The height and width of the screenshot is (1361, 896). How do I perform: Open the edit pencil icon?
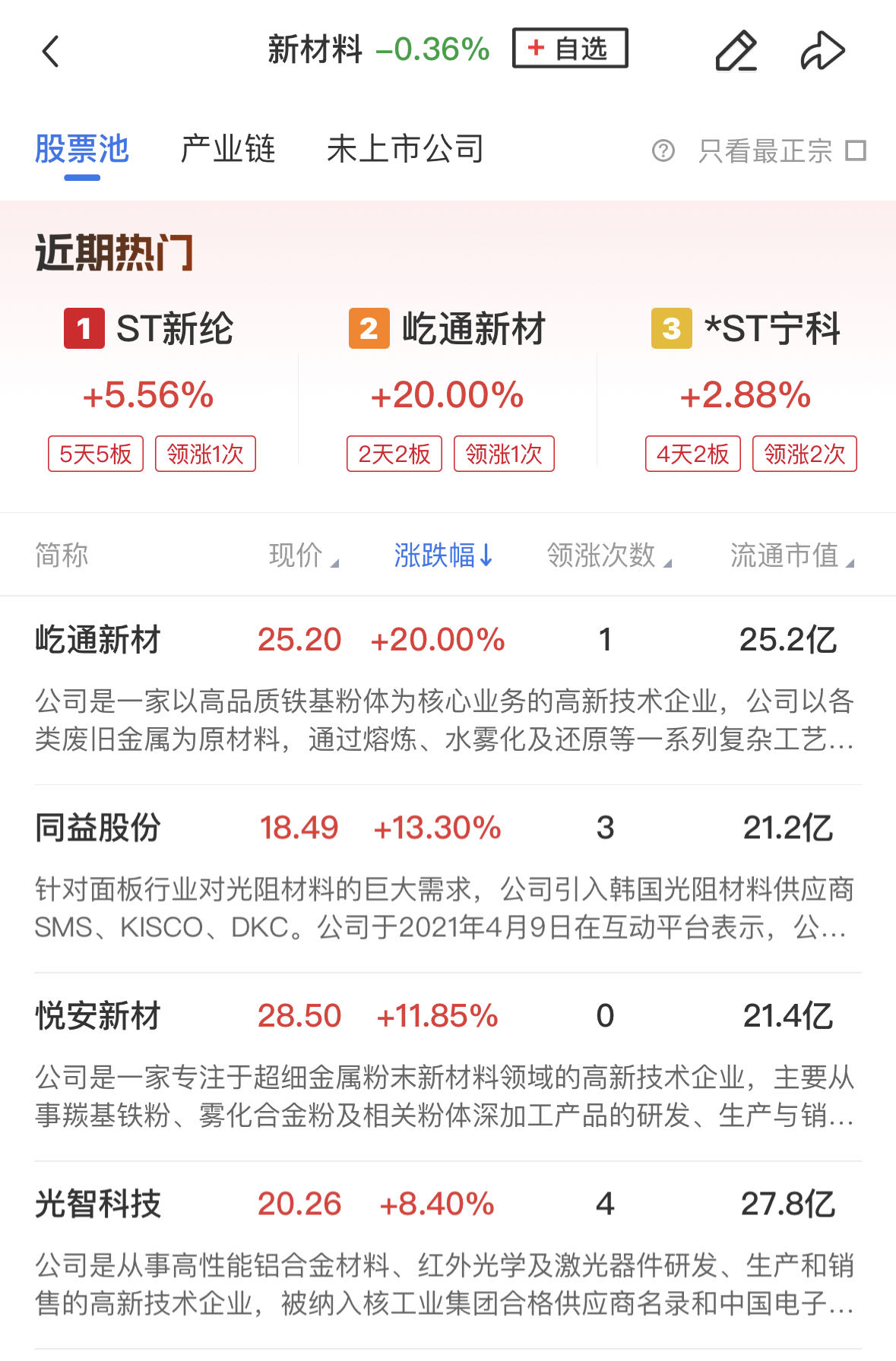tap(736, 51)
